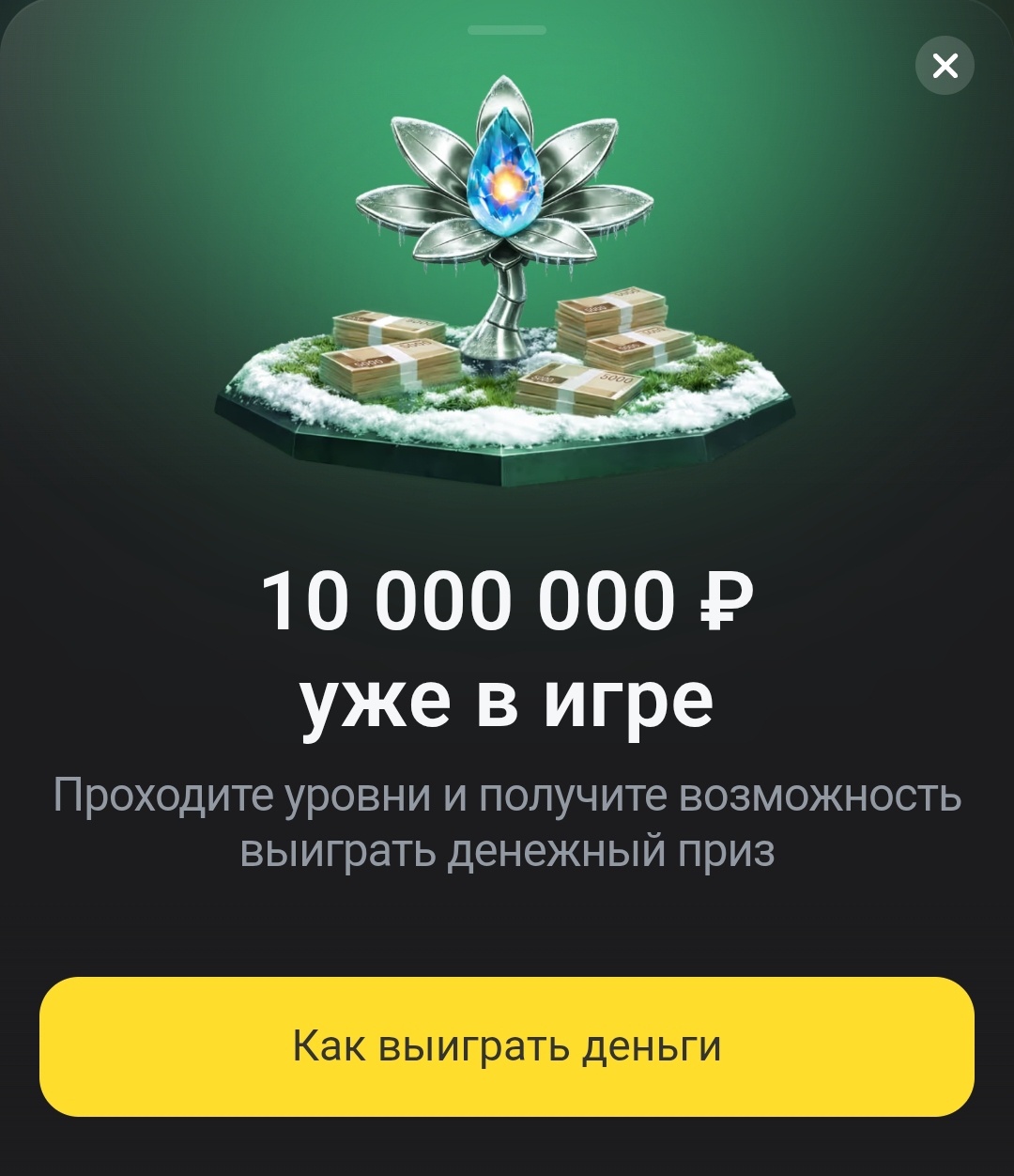Close the prize promo sheet

pyautogui.click(x=945, y=66)
